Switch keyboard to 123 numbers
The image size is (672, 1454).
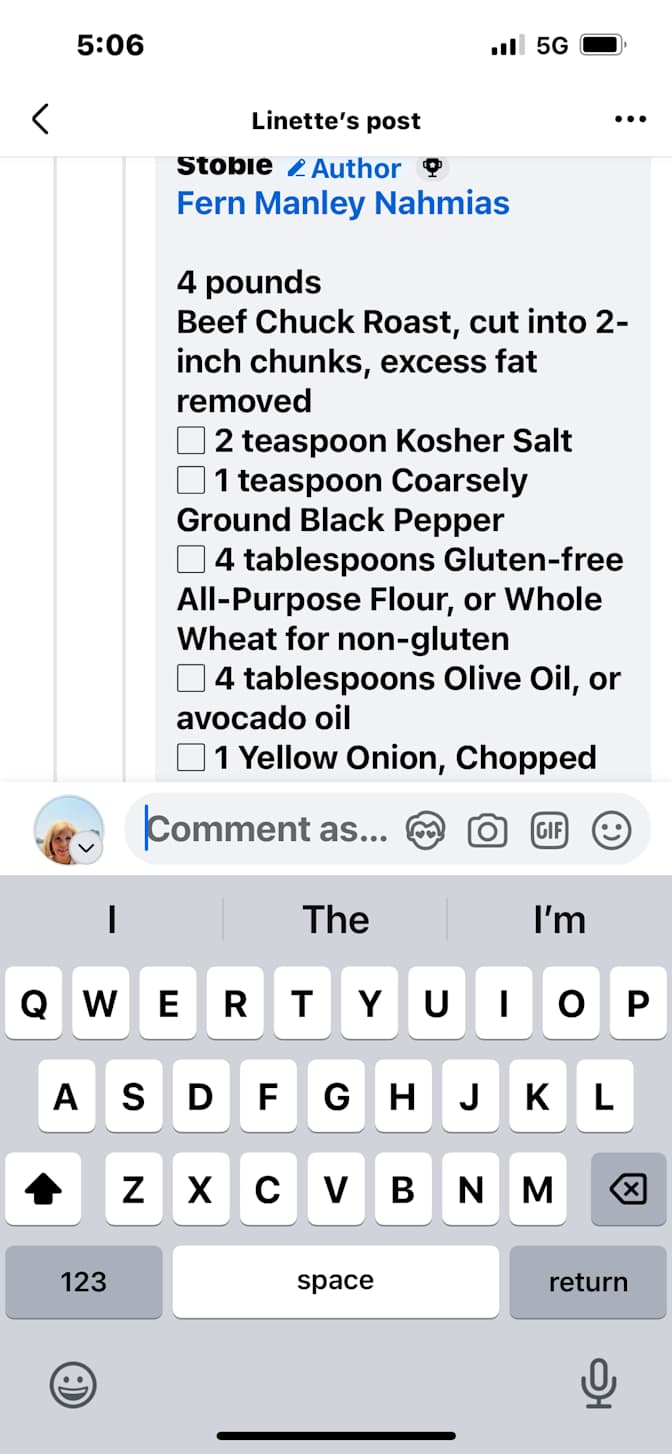pos(83,1282)
